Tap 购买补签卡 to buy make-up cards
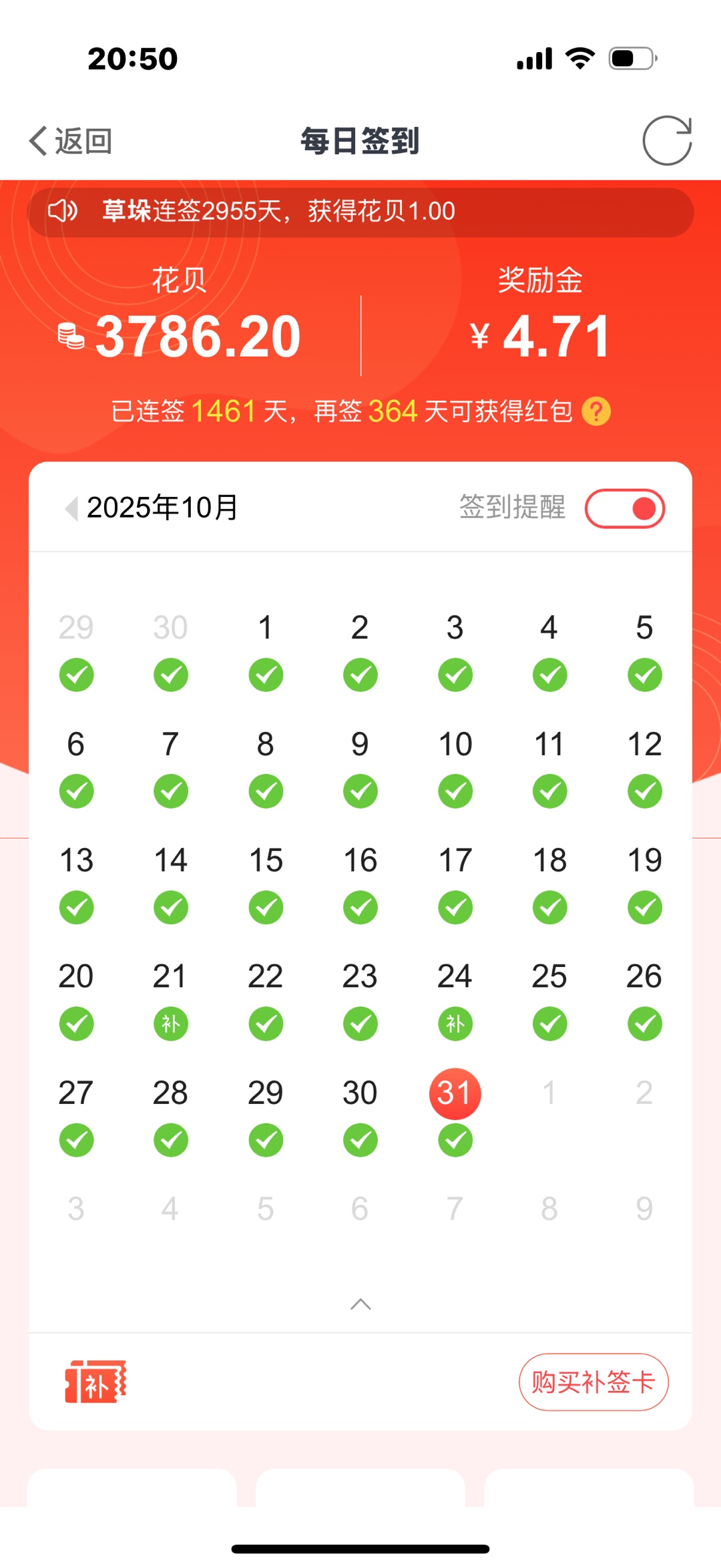This screenshot has width=721, height=1568. (593, 1382)
